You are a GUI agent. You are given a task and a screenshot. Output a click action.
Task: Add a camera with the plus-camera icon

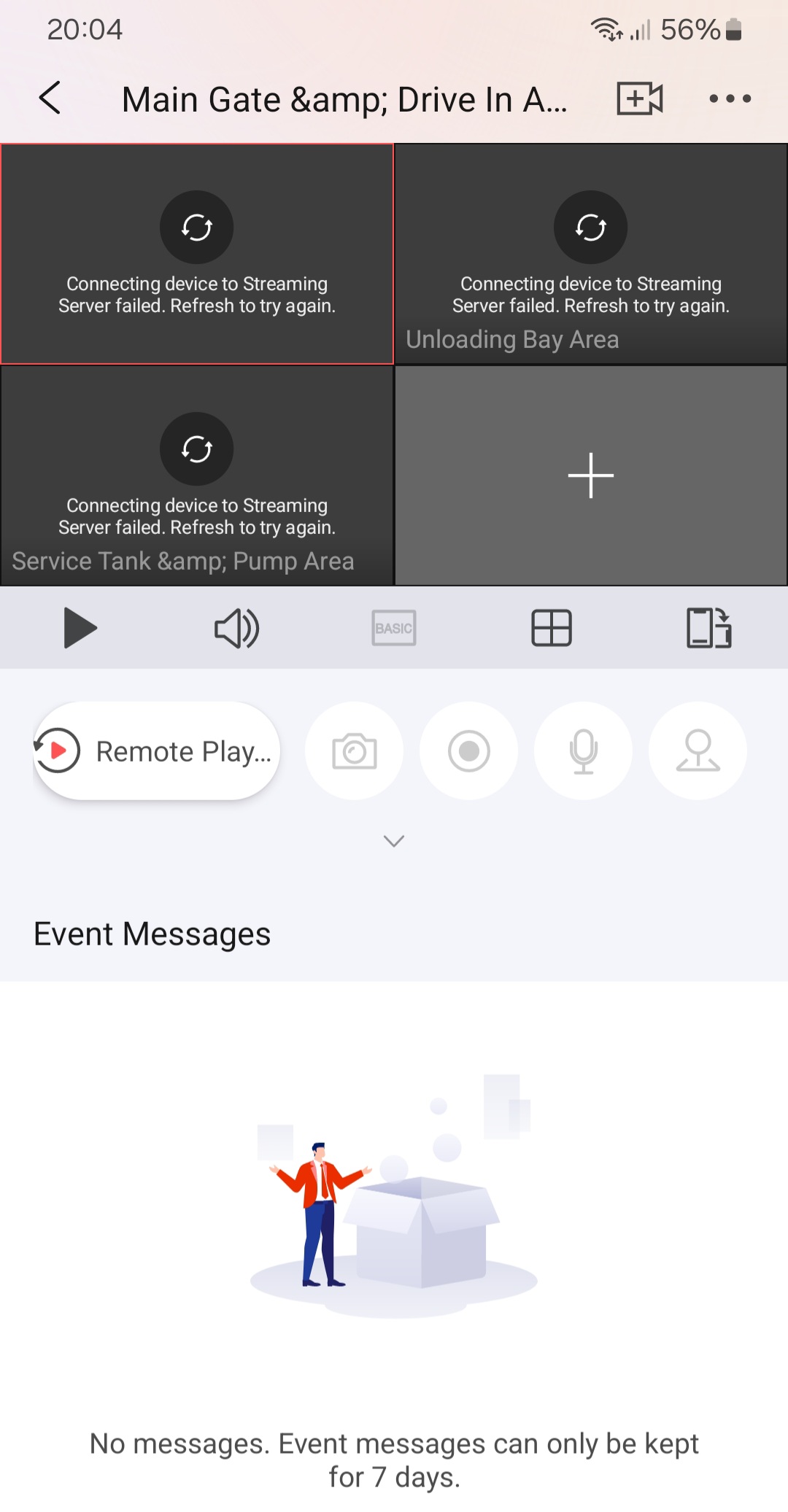coord(639,98)
